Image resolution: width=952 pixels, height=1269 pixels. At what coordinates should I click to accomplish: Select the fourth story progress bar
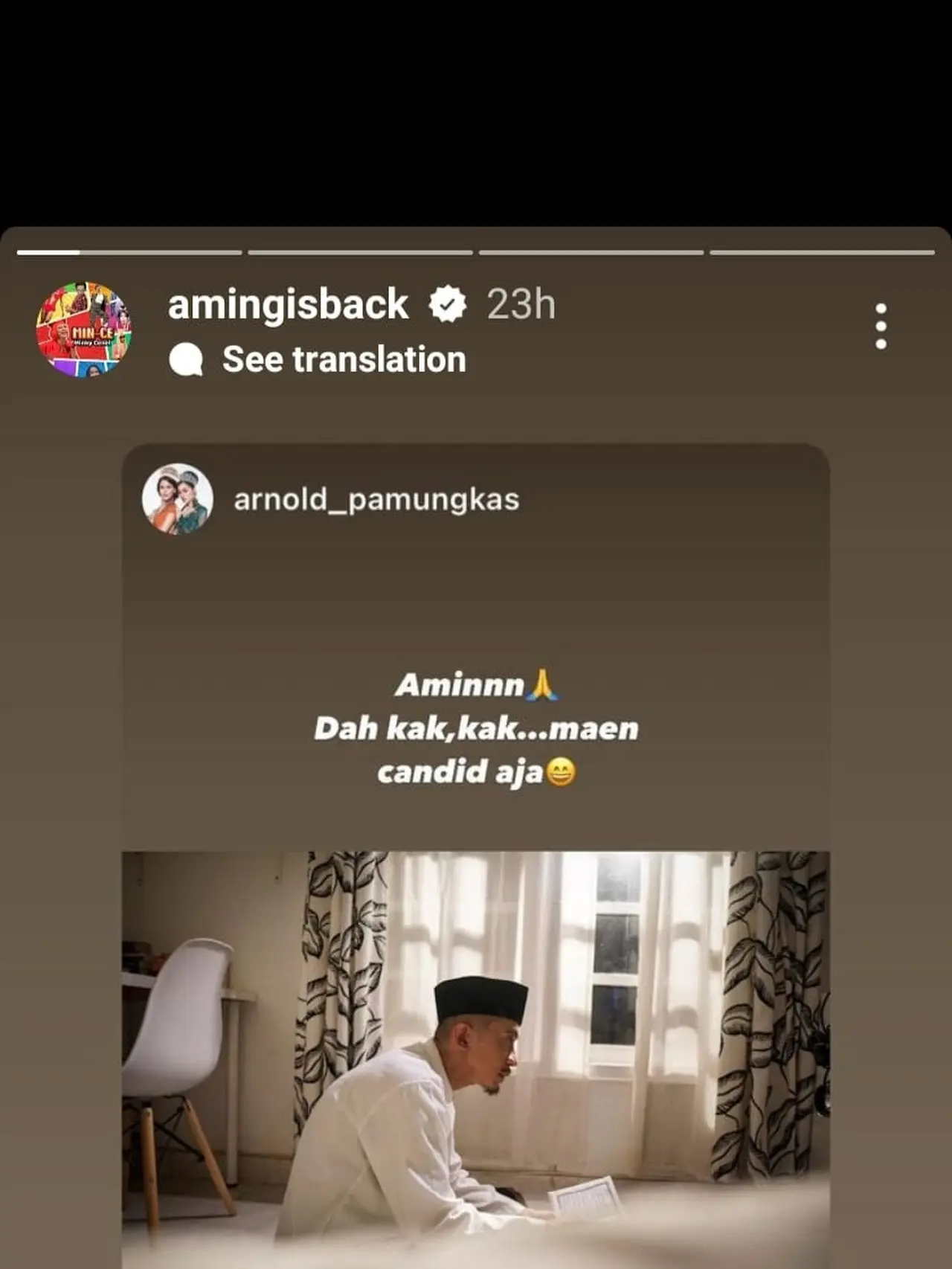click(x=826, y=253)
